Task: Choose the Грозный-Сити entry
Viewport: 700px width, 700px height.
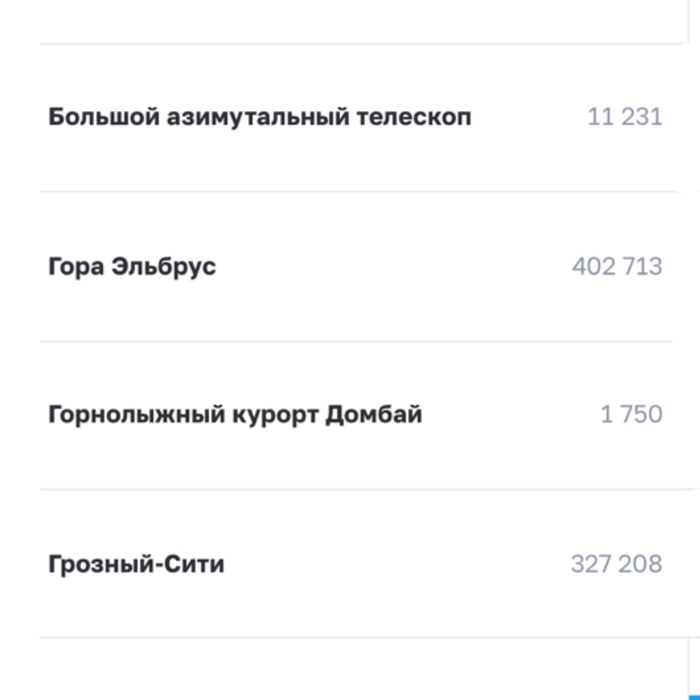Action: [136, 564]
